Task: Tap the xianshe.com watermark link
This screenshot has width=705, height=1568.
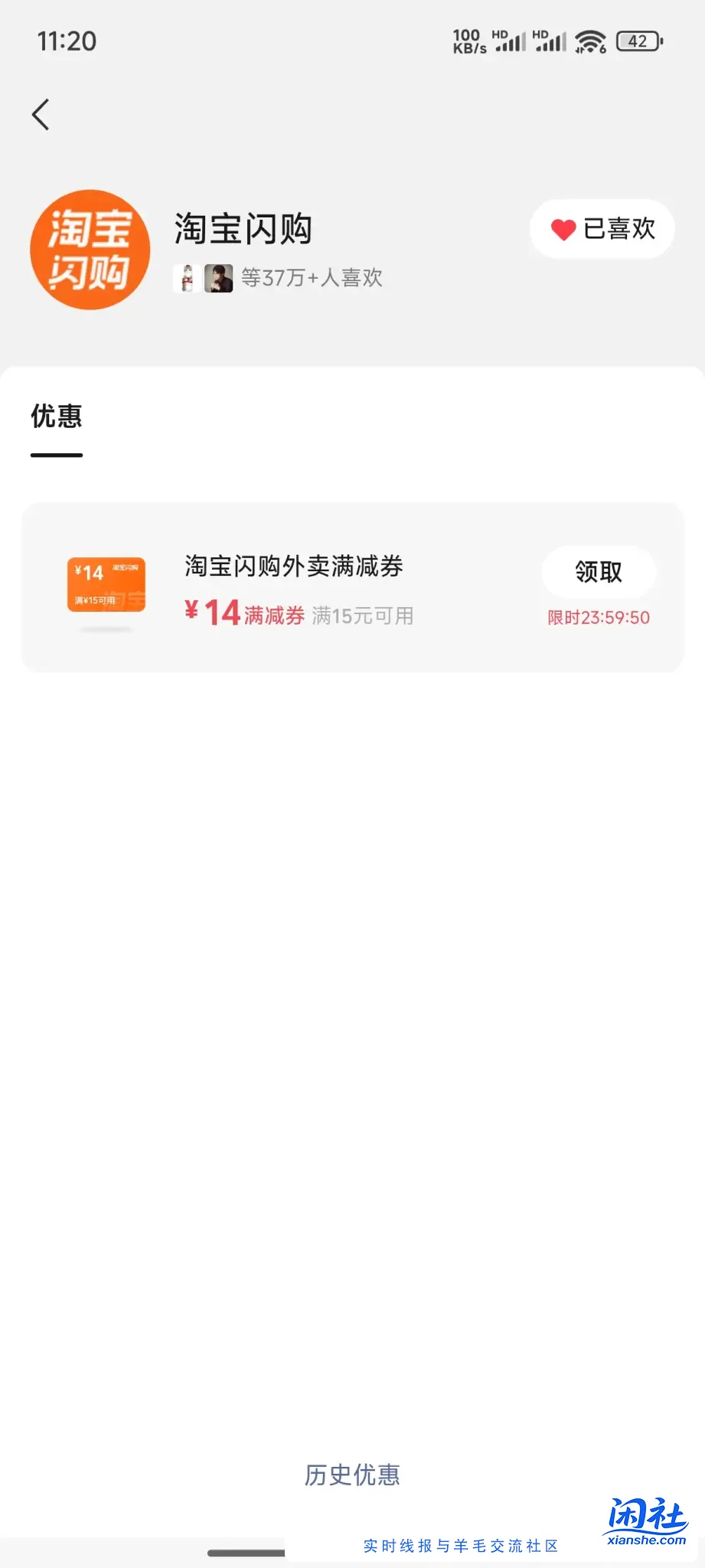Action: pos(647,1540)
